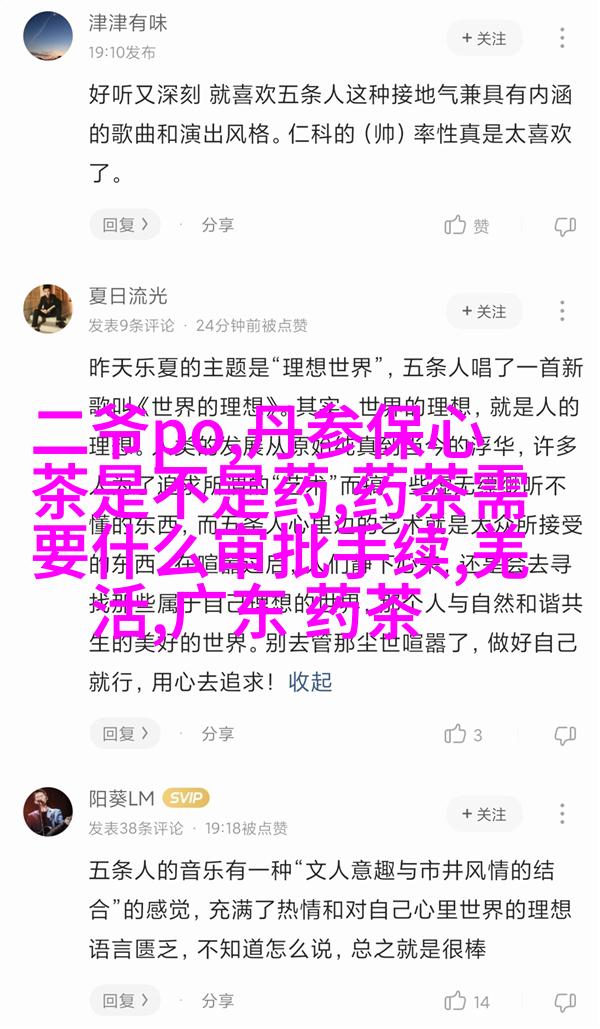Follow user 津津有味
600x1029 pixels.
tap(484, 38)
